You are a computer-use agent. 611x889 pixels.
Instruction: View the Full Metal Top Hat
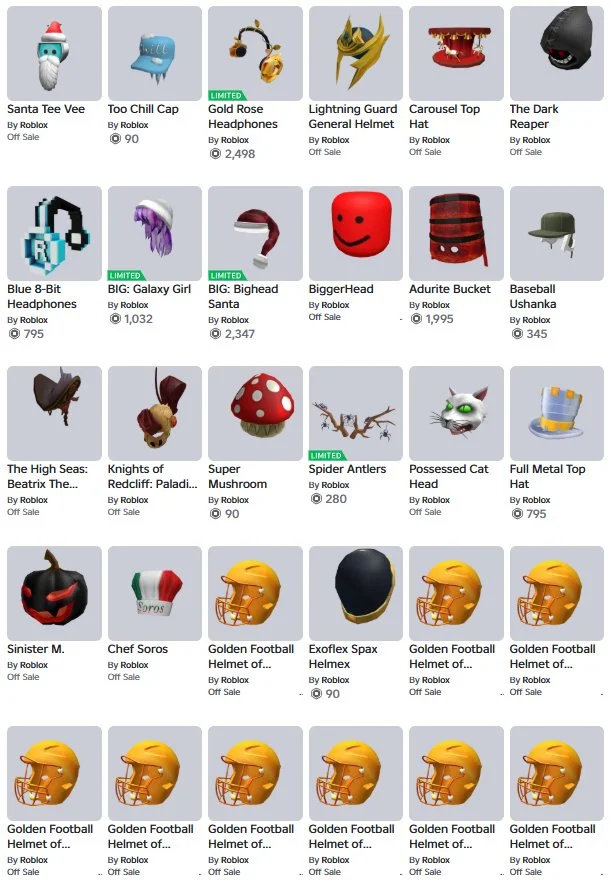(557, 413)
